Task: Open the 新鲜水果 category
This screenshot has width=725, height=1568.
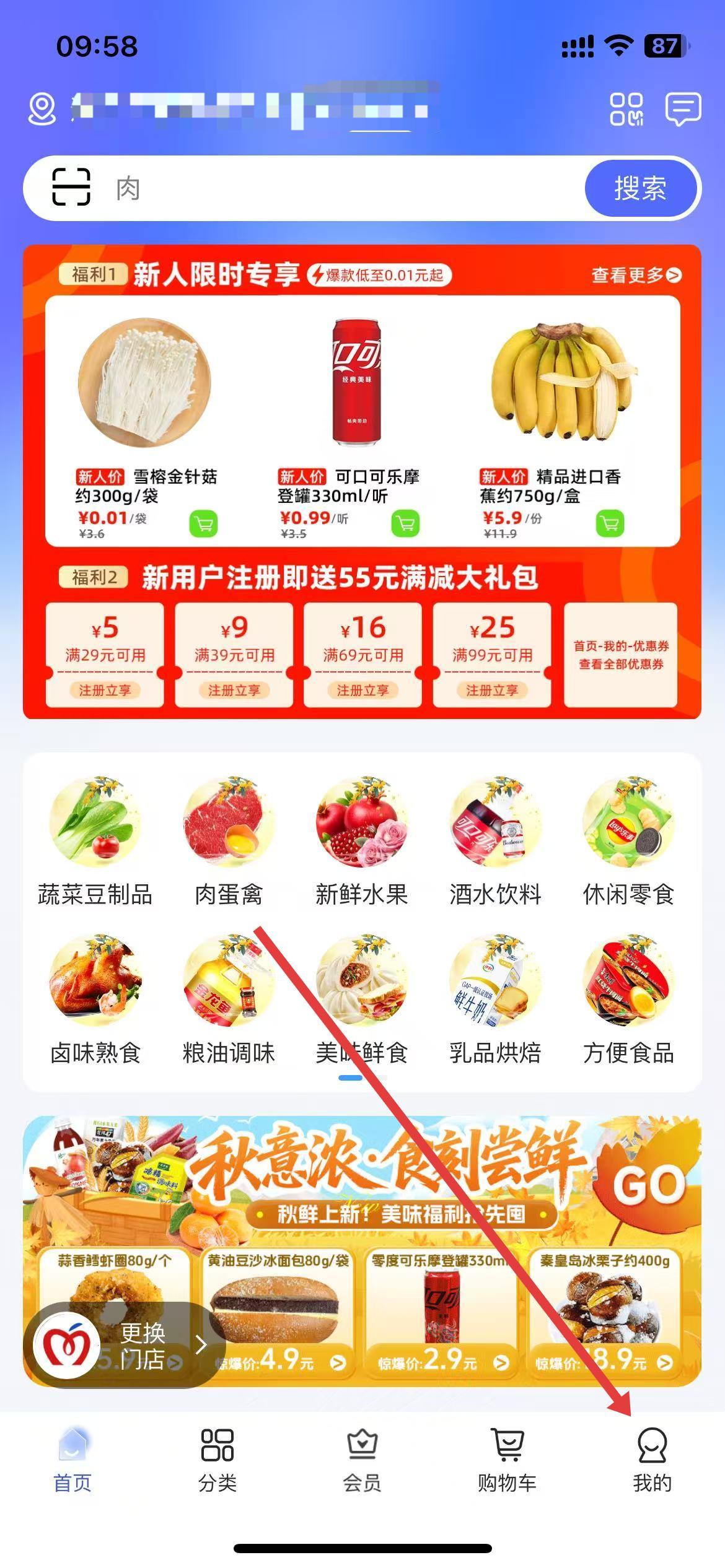Action: 362,842
